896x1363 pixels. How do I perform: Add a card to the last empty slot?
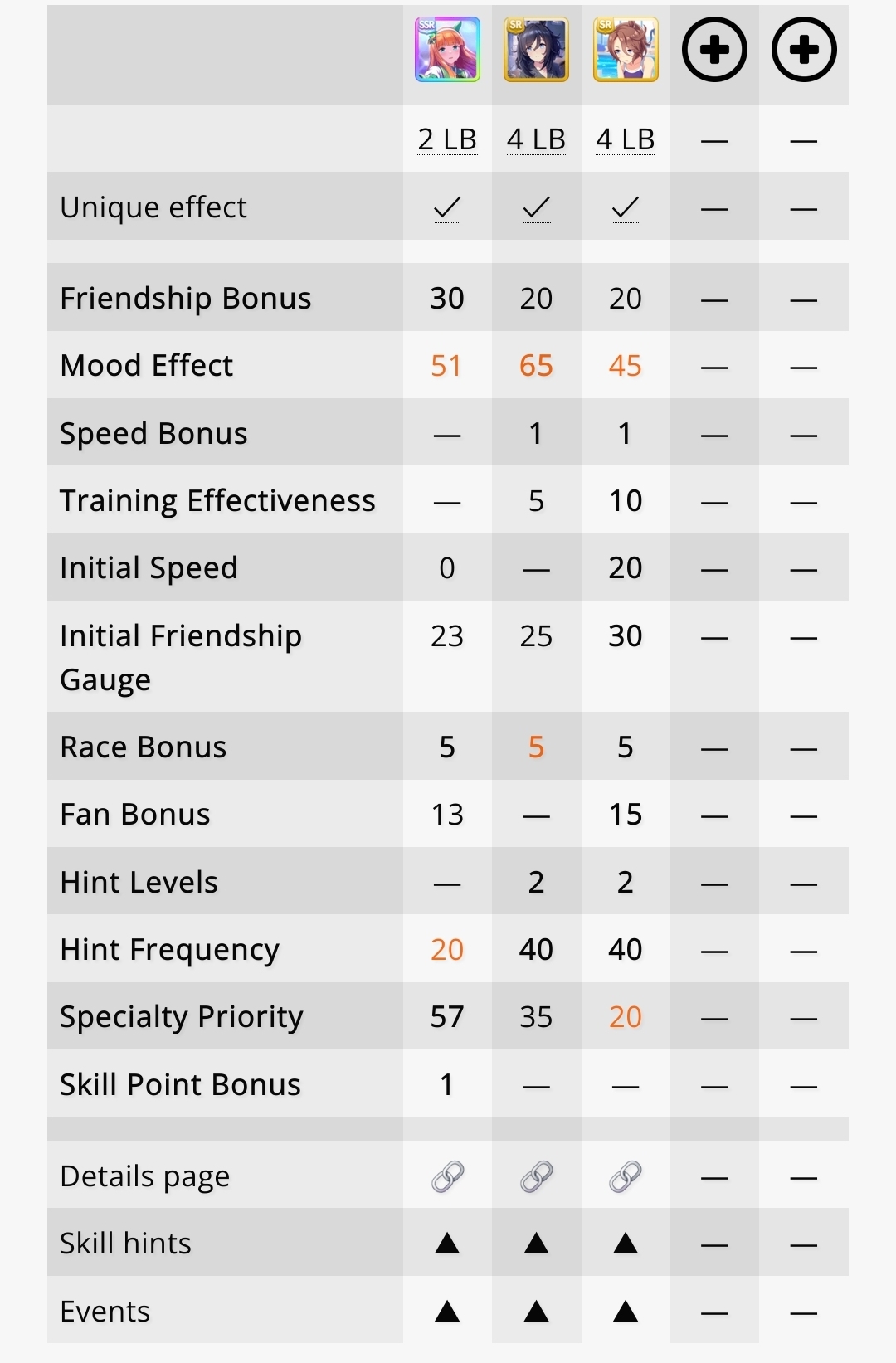coord(803,50)
